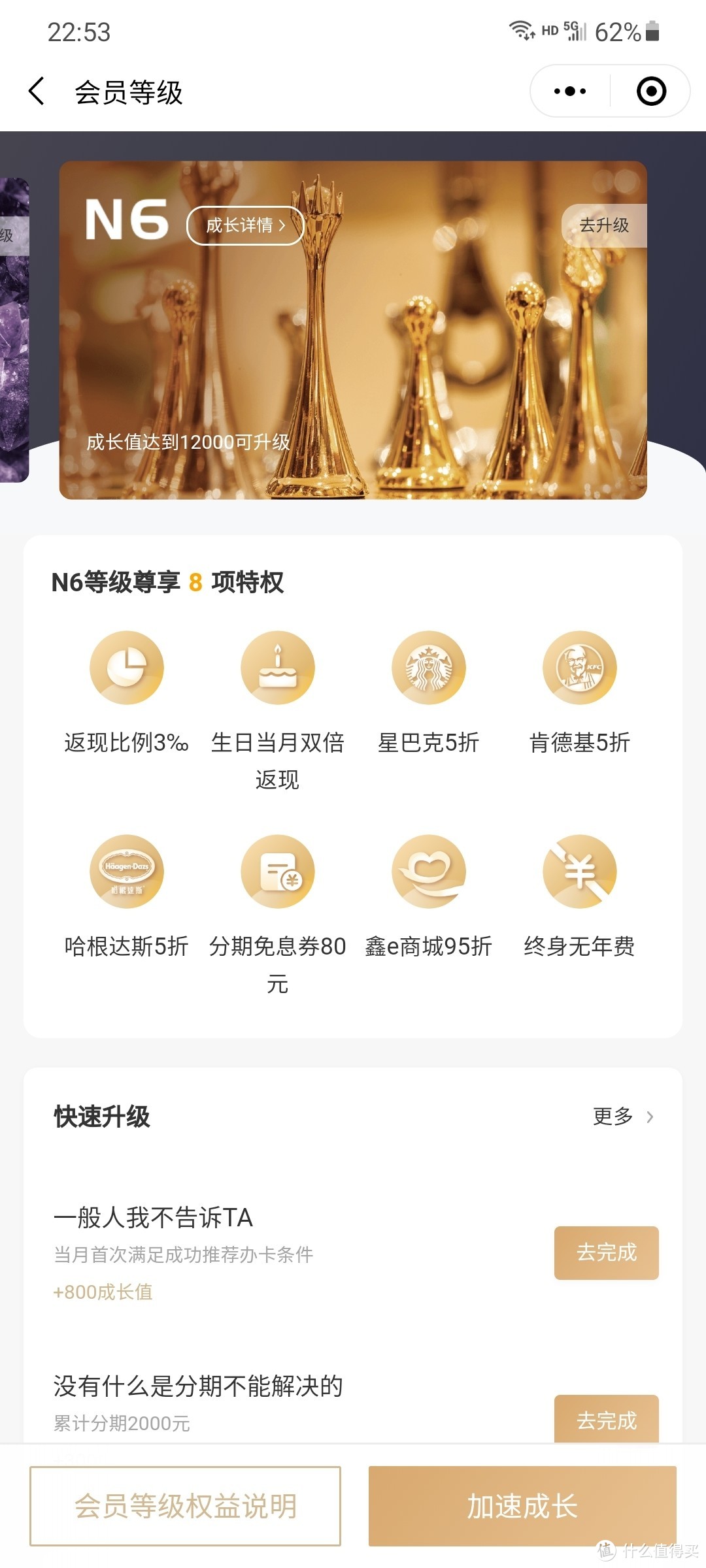Tap the 鑫e商城95折 heart icon
This screenshot has width=706, height=1568.
point(428,872)
